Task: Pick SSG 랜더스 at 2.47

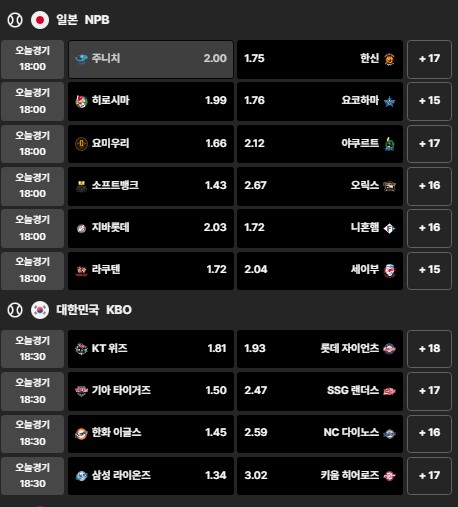Action: 320,391
